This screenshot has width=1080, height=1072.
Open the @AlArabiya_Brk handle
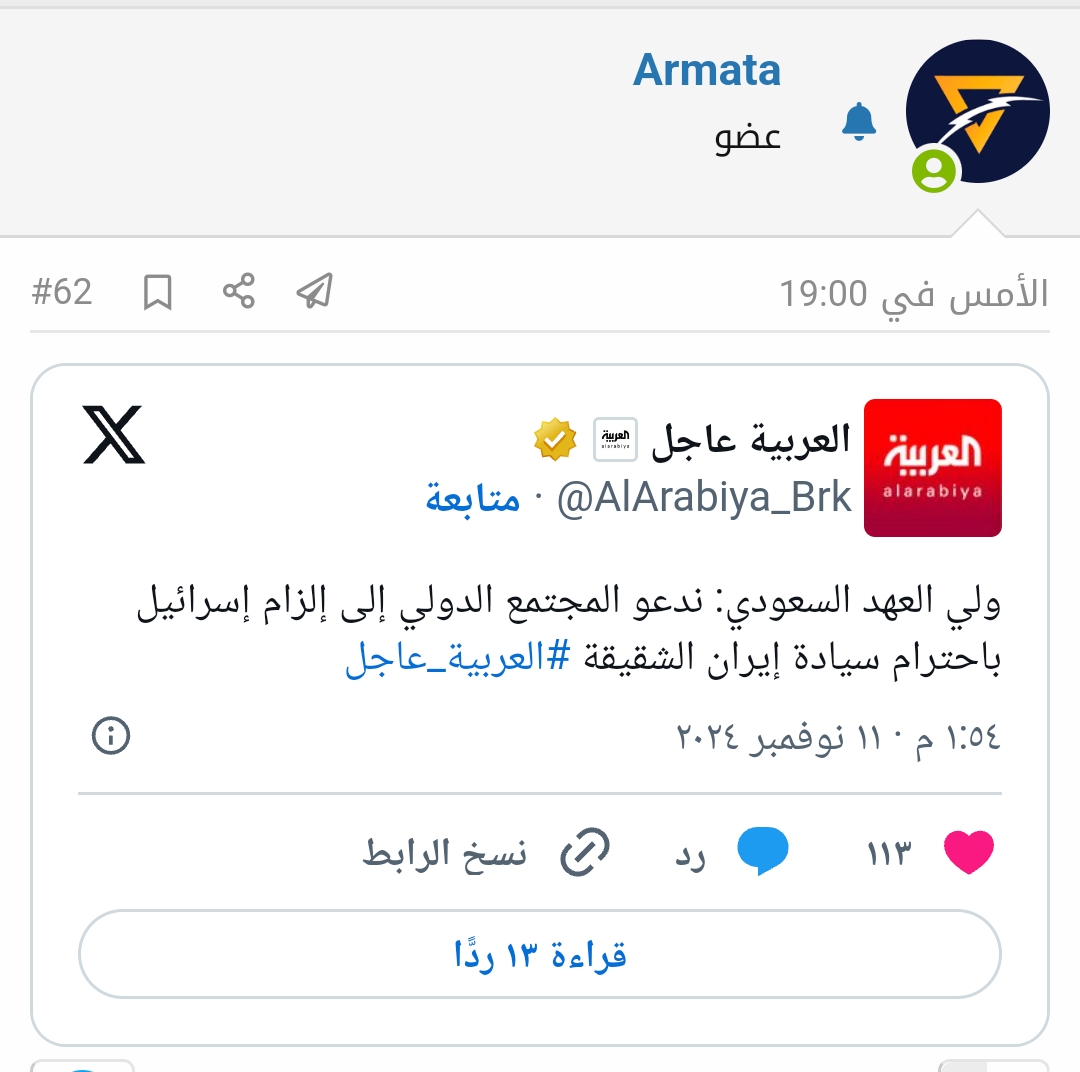(704, 498)
